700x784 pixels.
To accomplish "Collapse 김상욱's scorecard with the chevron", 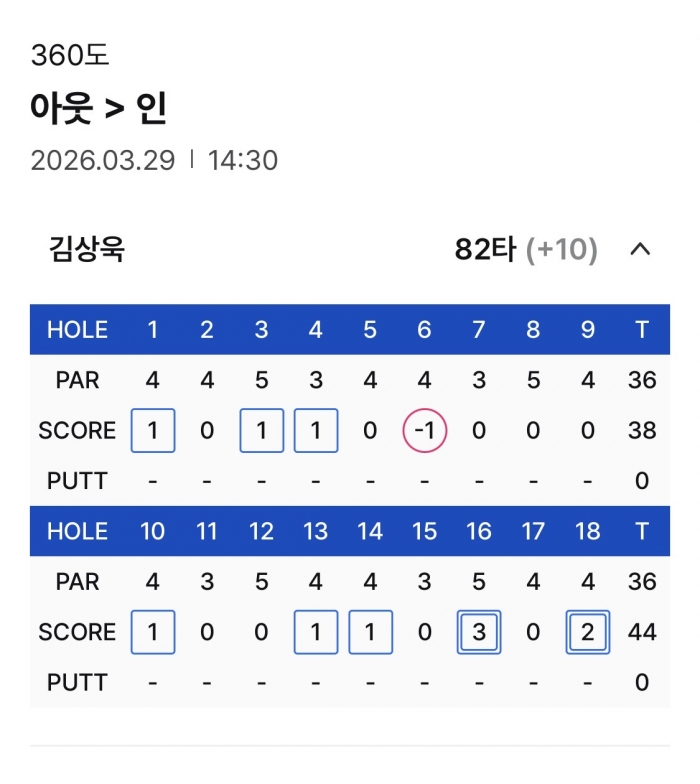I will (640, 250).
